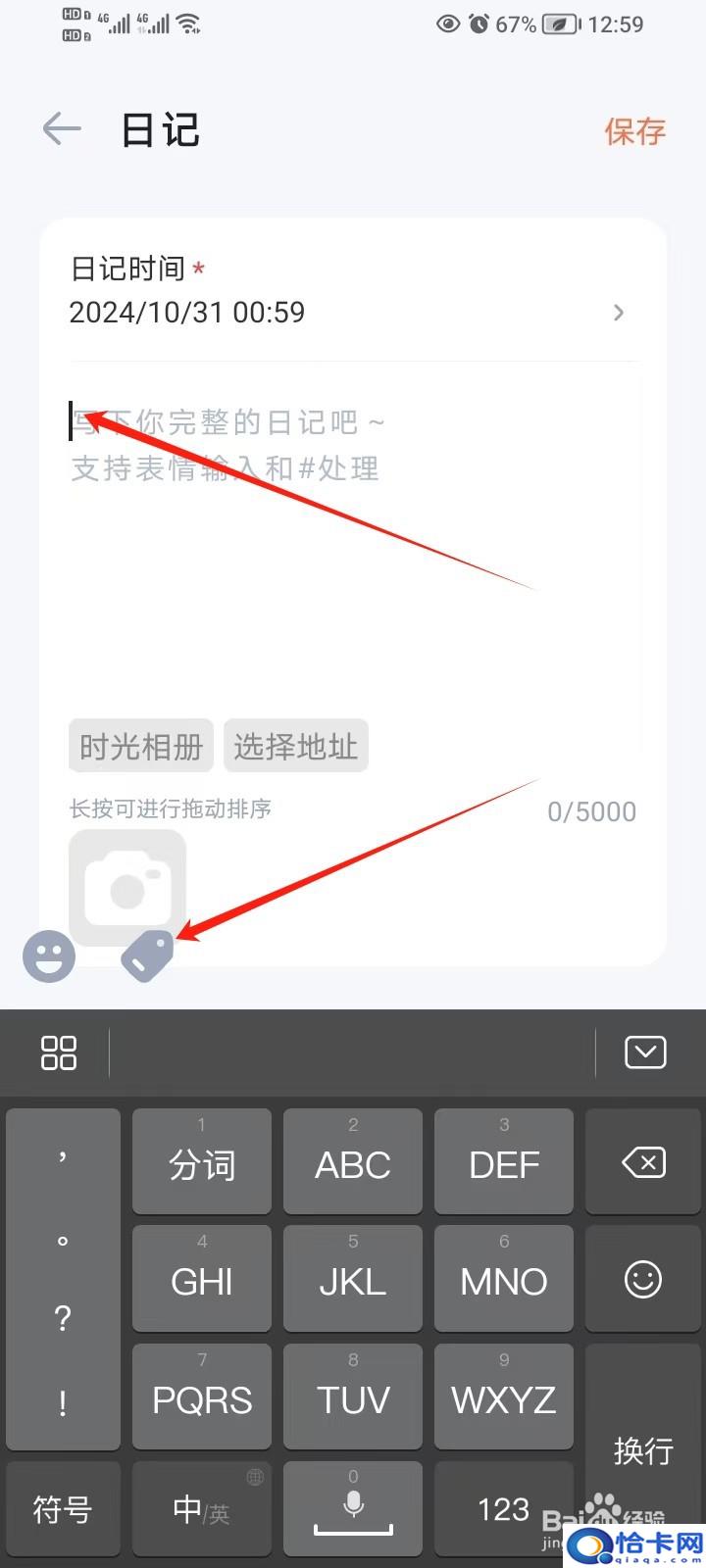Viewport: 706px width, 1568px height.
Task: Tap the 时光相册 chip
Action: click(141, 747)
